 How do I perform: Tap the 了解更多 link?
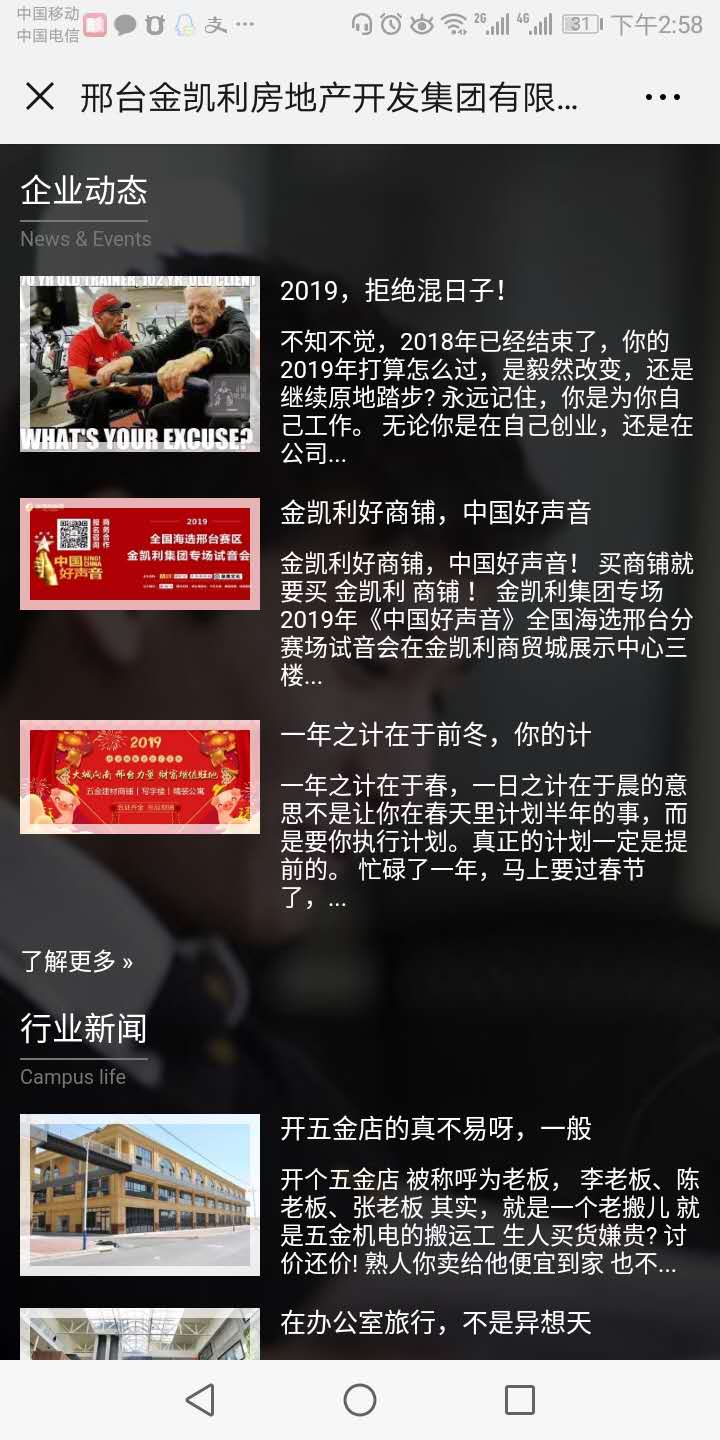point(76,961)
